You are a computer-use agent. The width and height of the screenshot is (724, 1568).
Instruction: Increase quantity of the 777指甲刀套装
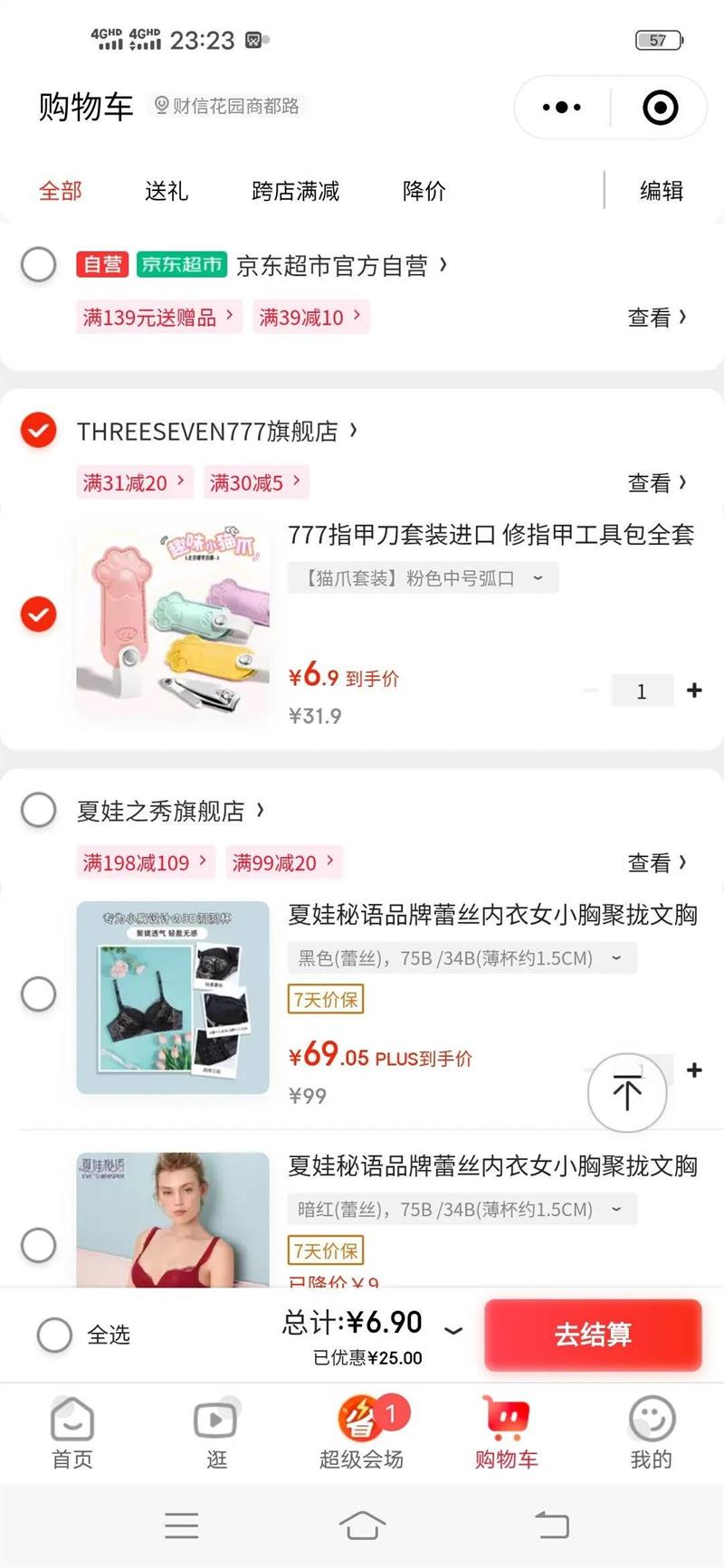(694, 690)
